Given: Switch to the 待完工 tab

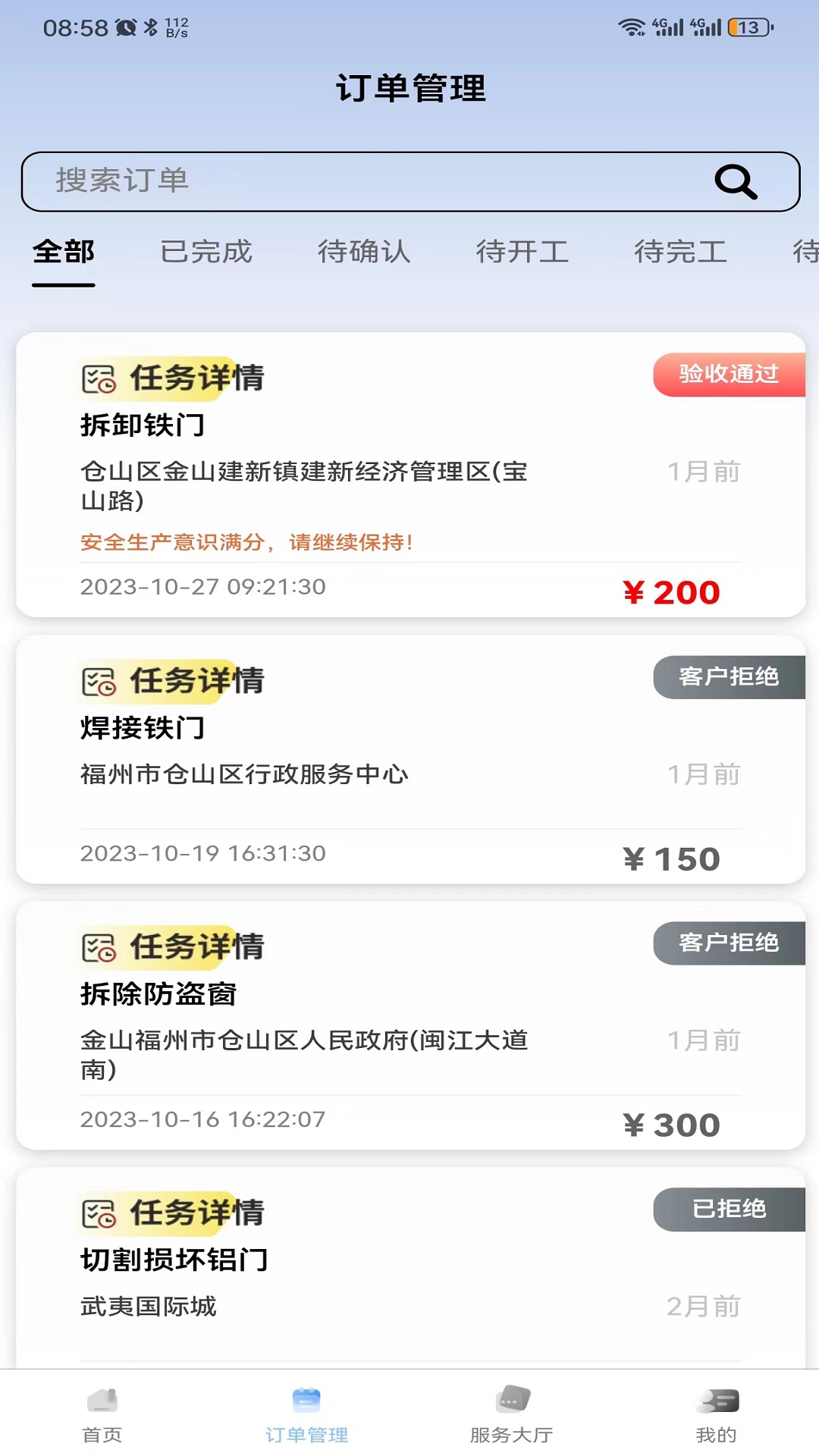Looking at the screenshot, I should [x=679, y=253].
